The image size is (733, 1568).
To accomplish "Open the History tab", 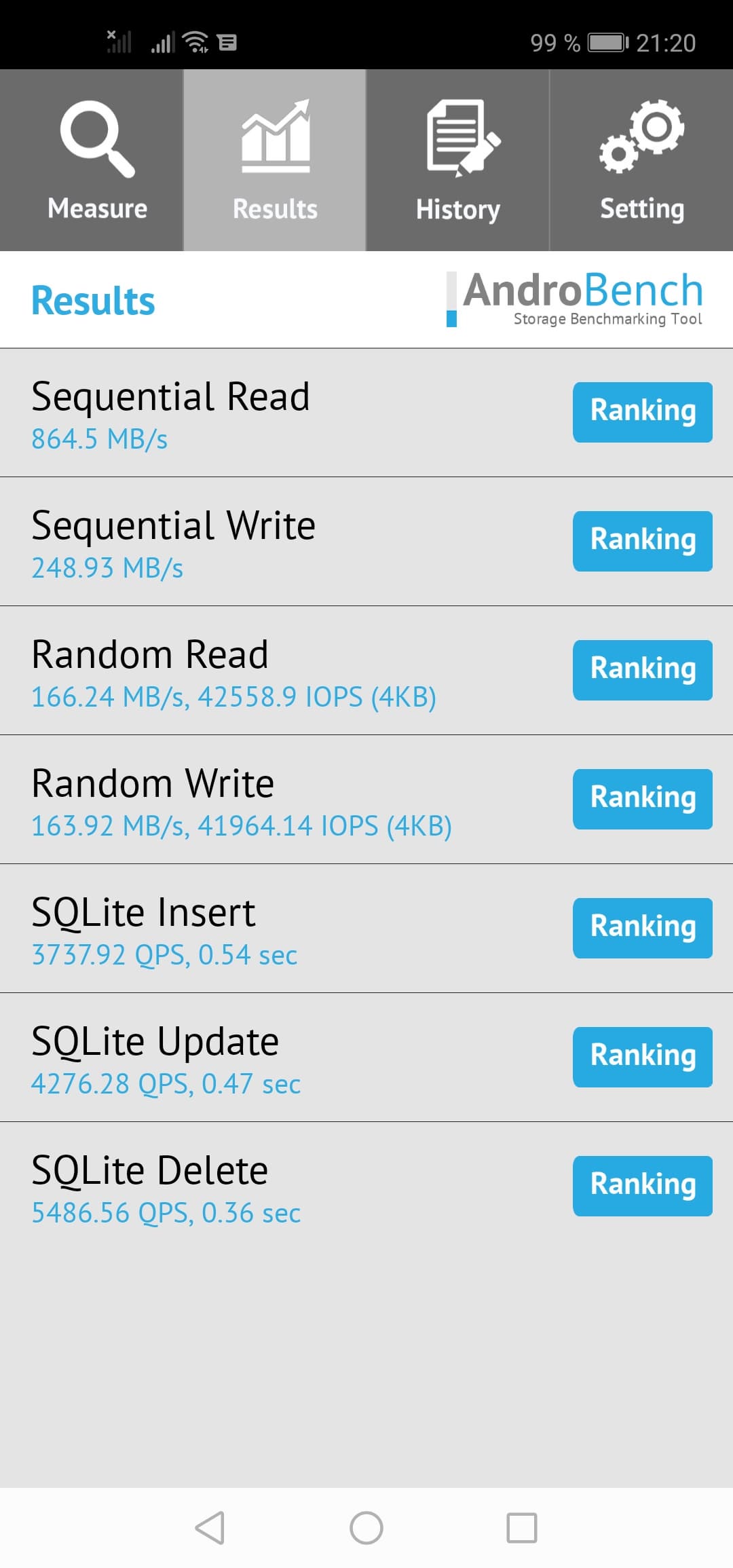I will [458, 161].
